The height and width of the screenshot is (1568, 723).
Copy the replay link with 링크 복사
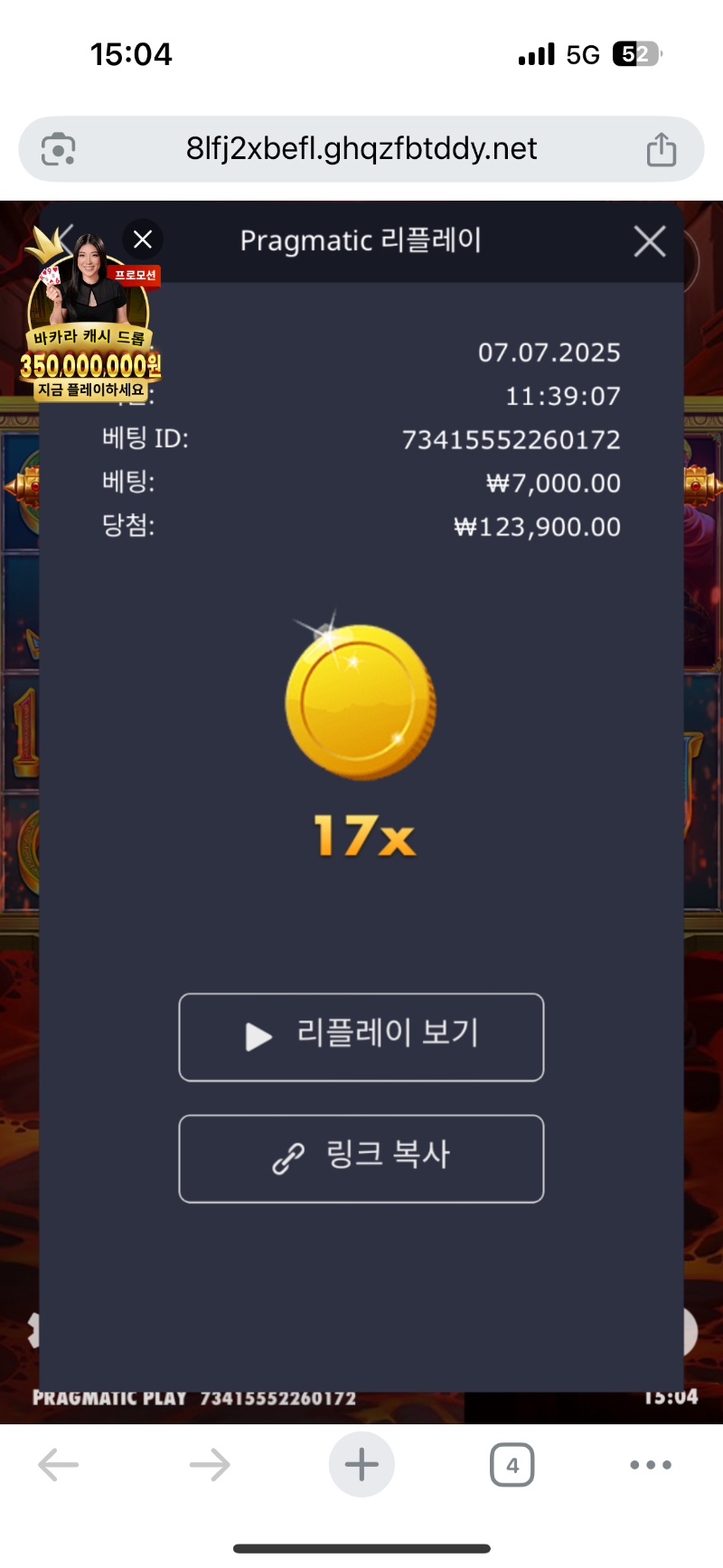pyautogui.click(x=361, y=1158)
